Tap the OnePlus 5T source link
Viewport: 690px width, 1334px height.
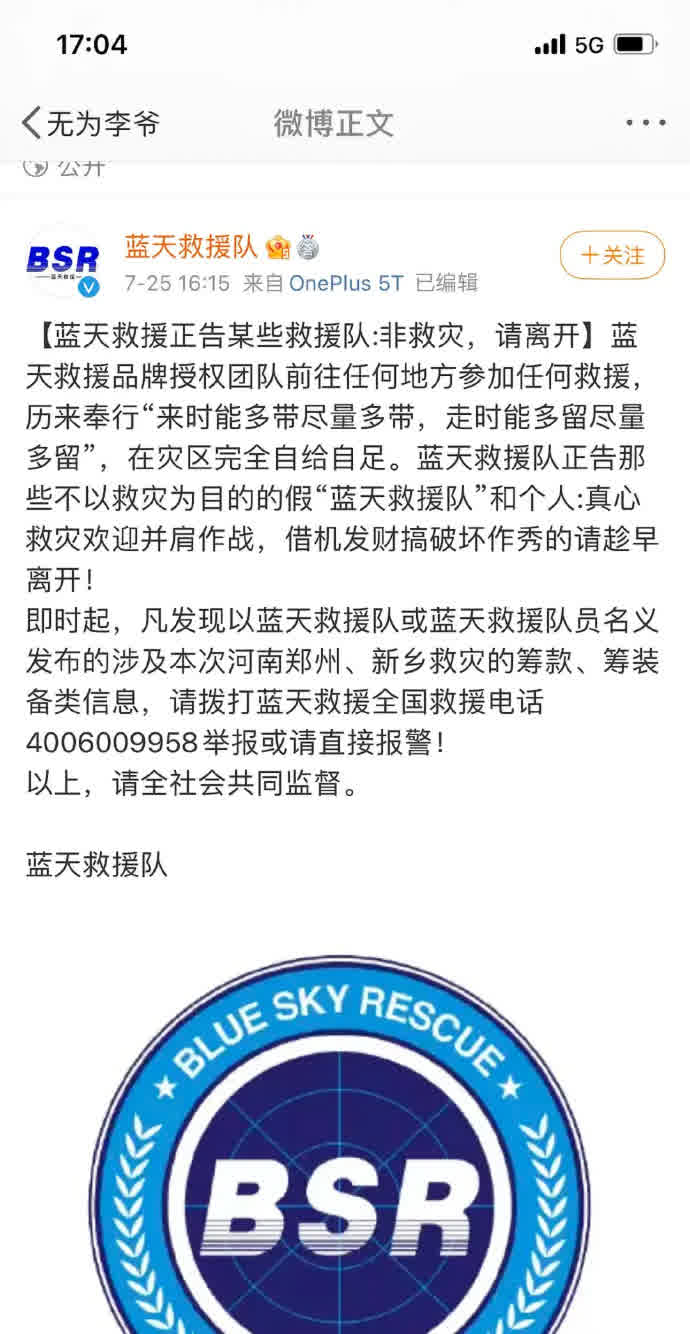point(346,283)
